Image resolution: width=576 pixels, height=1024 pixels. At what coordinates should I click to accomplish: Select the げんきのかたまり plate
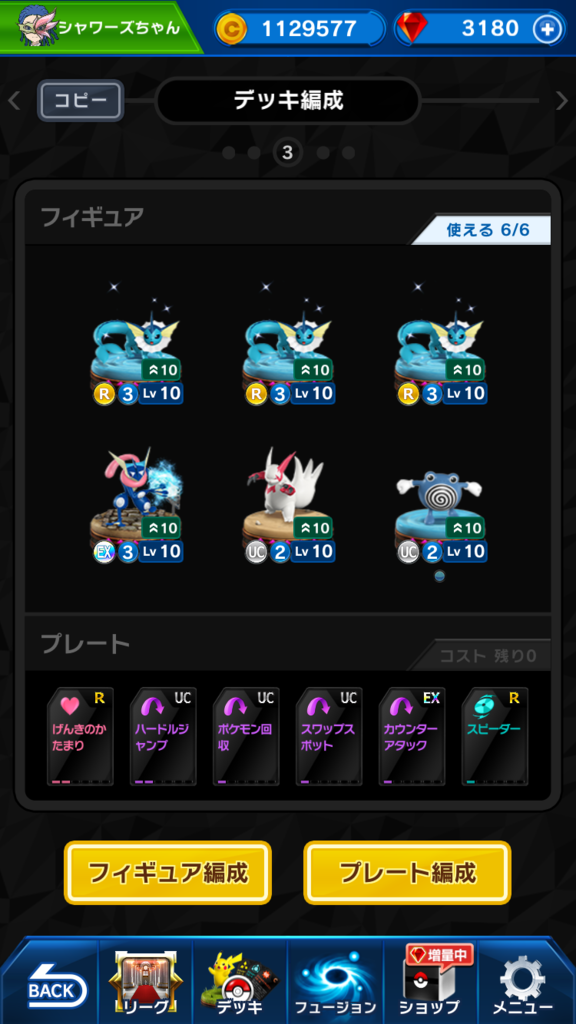[80, 736]
